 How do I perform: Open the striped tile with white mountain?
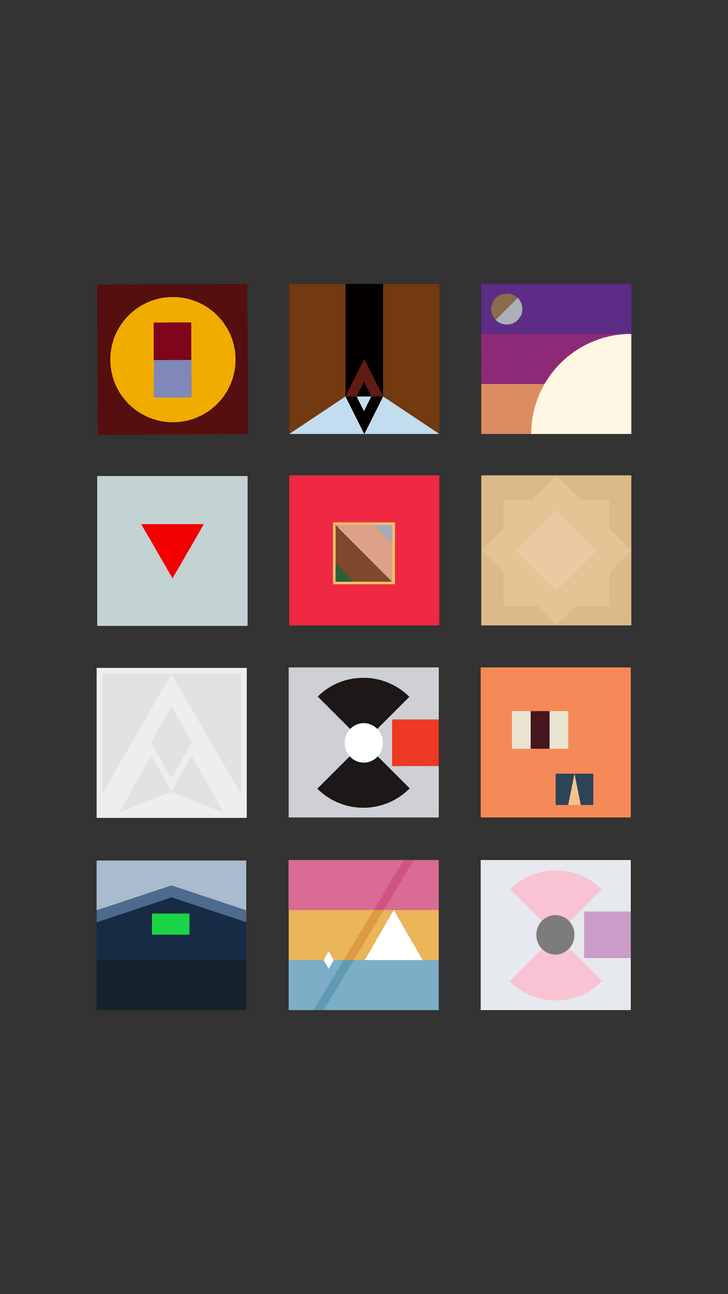point(364,935)
